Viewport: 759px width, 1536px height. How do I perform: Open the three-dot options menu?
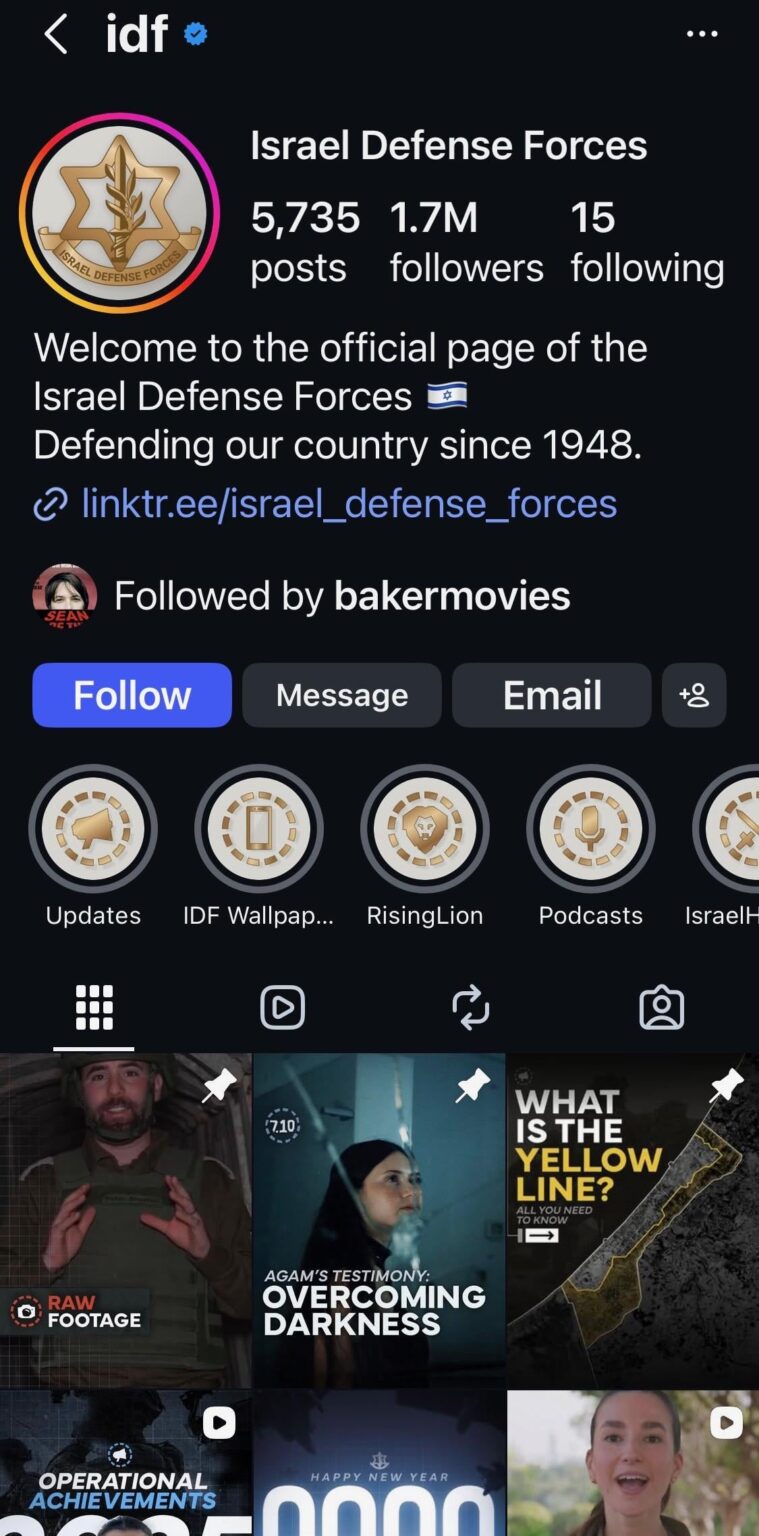pos(702,33)
